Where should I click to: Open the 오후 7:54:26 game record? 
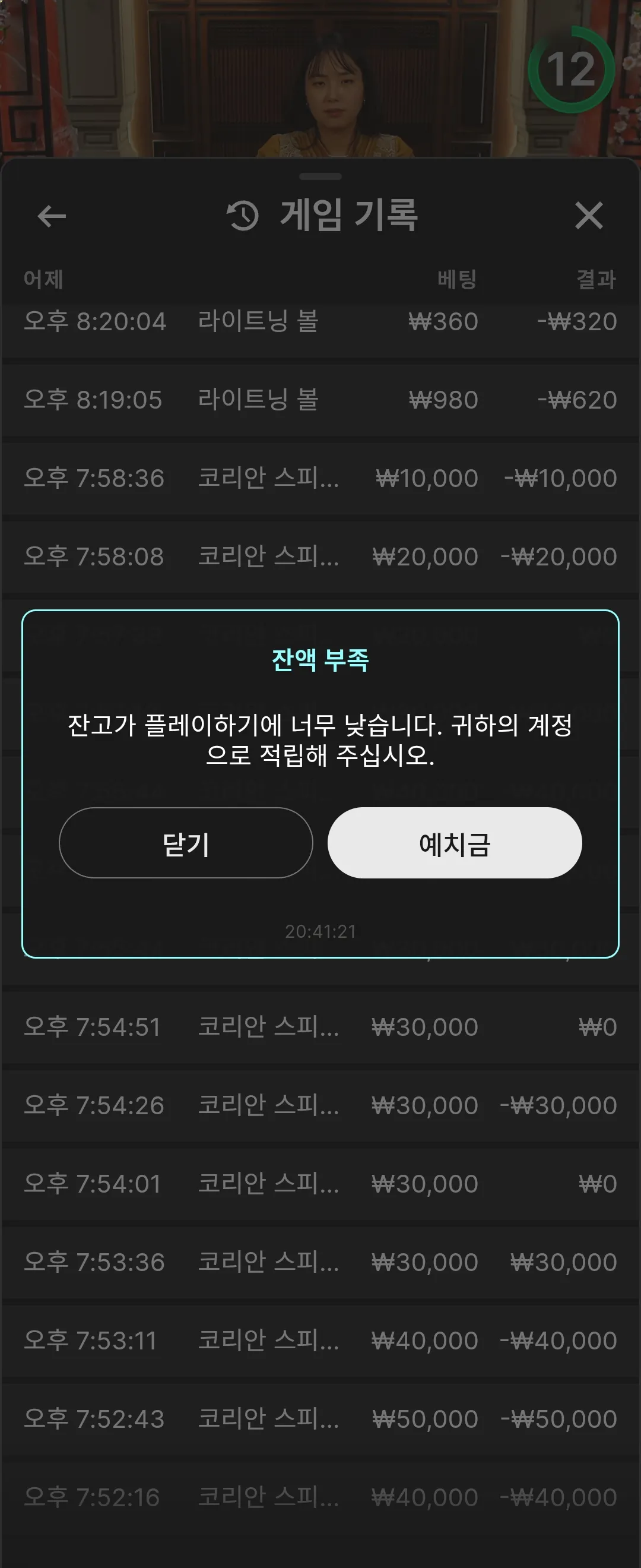[x=320, y=1106]
